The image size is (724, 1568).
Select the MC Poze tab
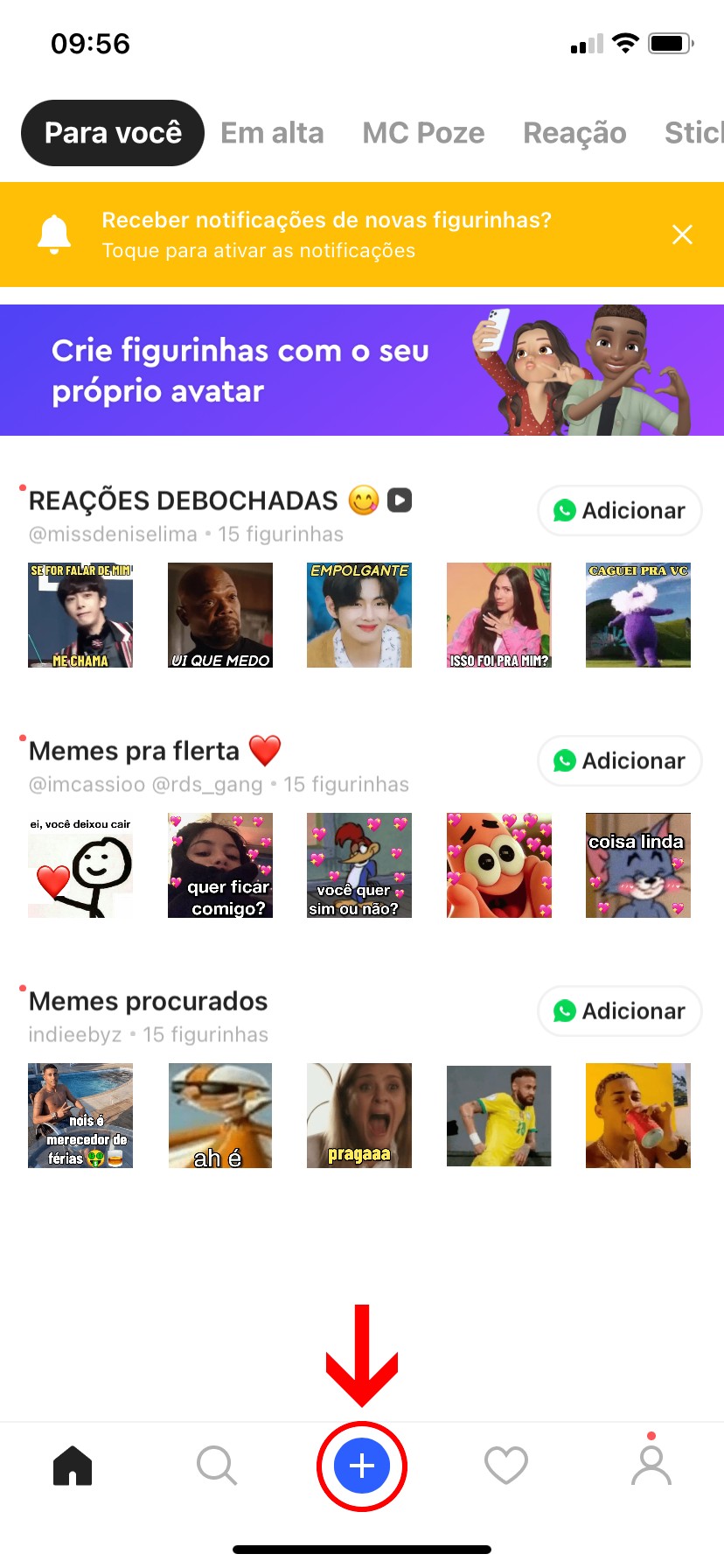tap(423, 133)
